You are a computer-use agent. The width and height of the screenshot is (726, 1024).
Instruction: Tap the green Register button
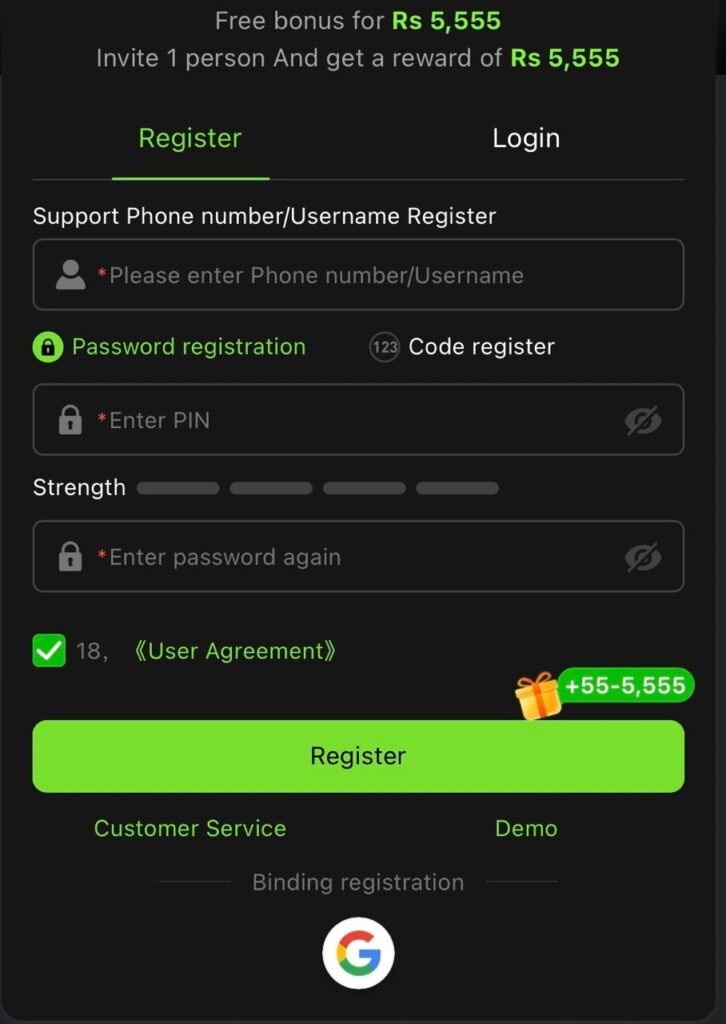pyautogui.click(x=358, y=756)
